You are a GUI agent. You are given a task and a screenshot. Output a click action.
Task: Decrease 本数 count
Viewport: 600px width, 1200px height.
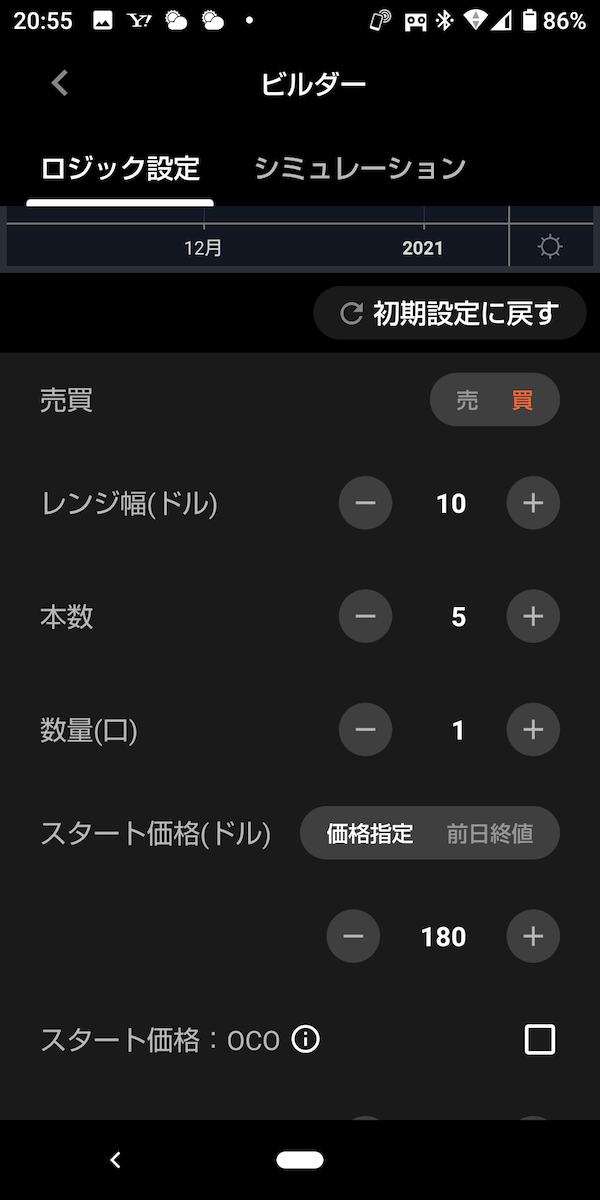pyautogui.click(x=365, y=616)
